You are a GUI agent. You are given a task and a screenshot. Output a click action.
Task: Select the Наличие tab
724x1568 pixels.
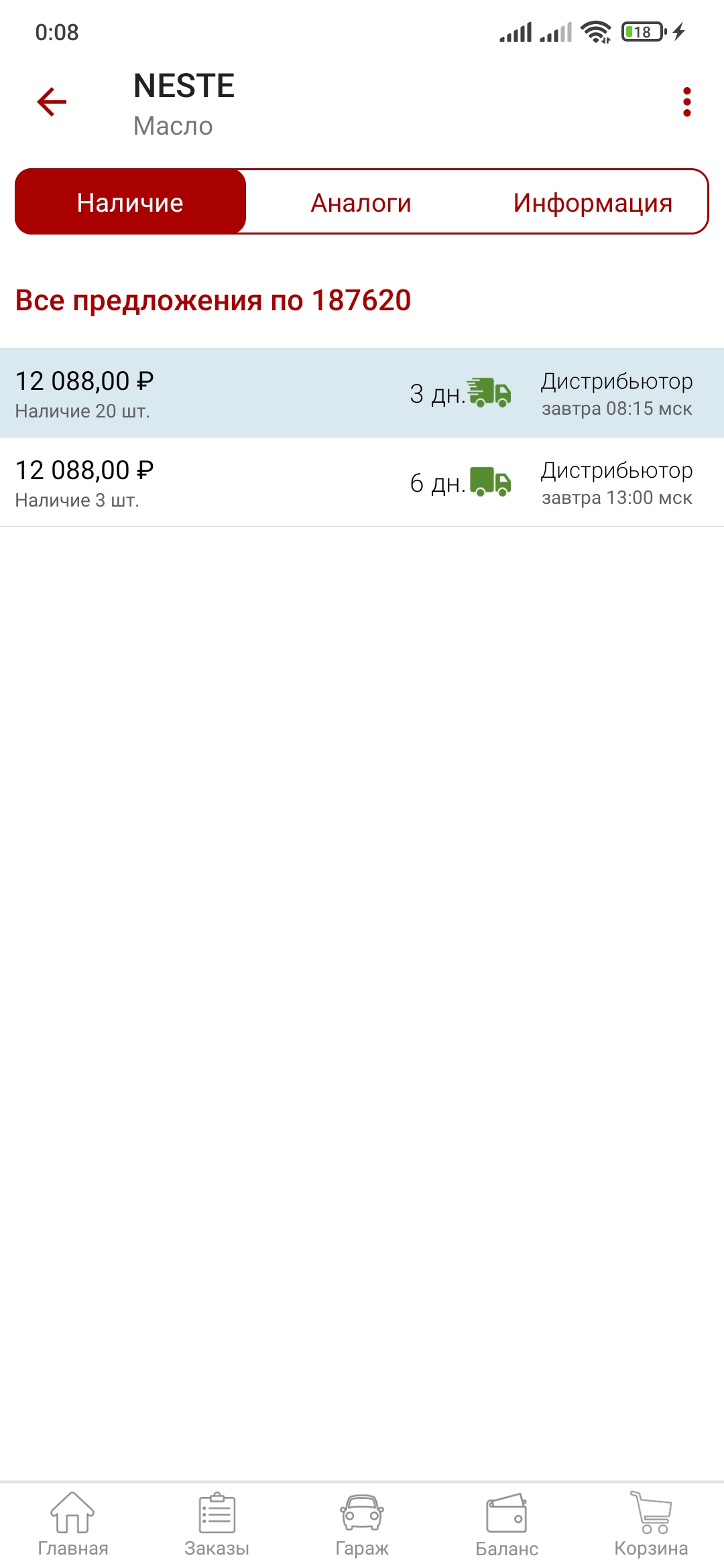[131, 202]
